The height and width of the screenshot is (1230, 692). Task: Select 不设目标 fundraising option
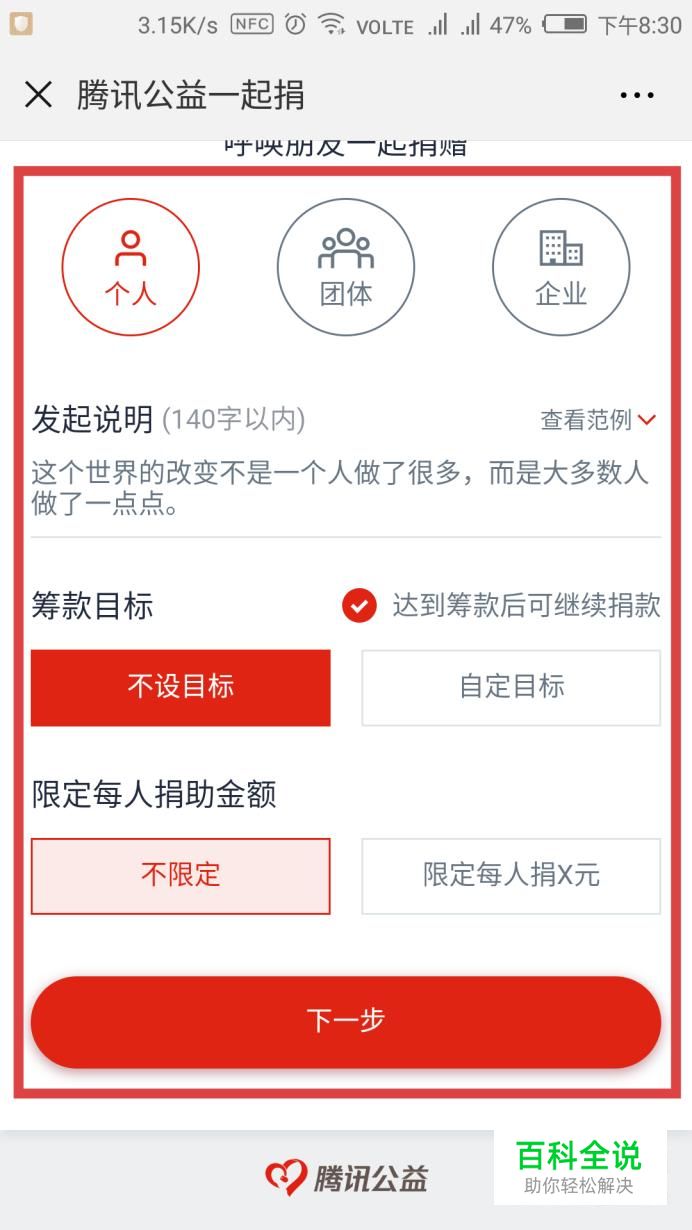tap(181, 687)
